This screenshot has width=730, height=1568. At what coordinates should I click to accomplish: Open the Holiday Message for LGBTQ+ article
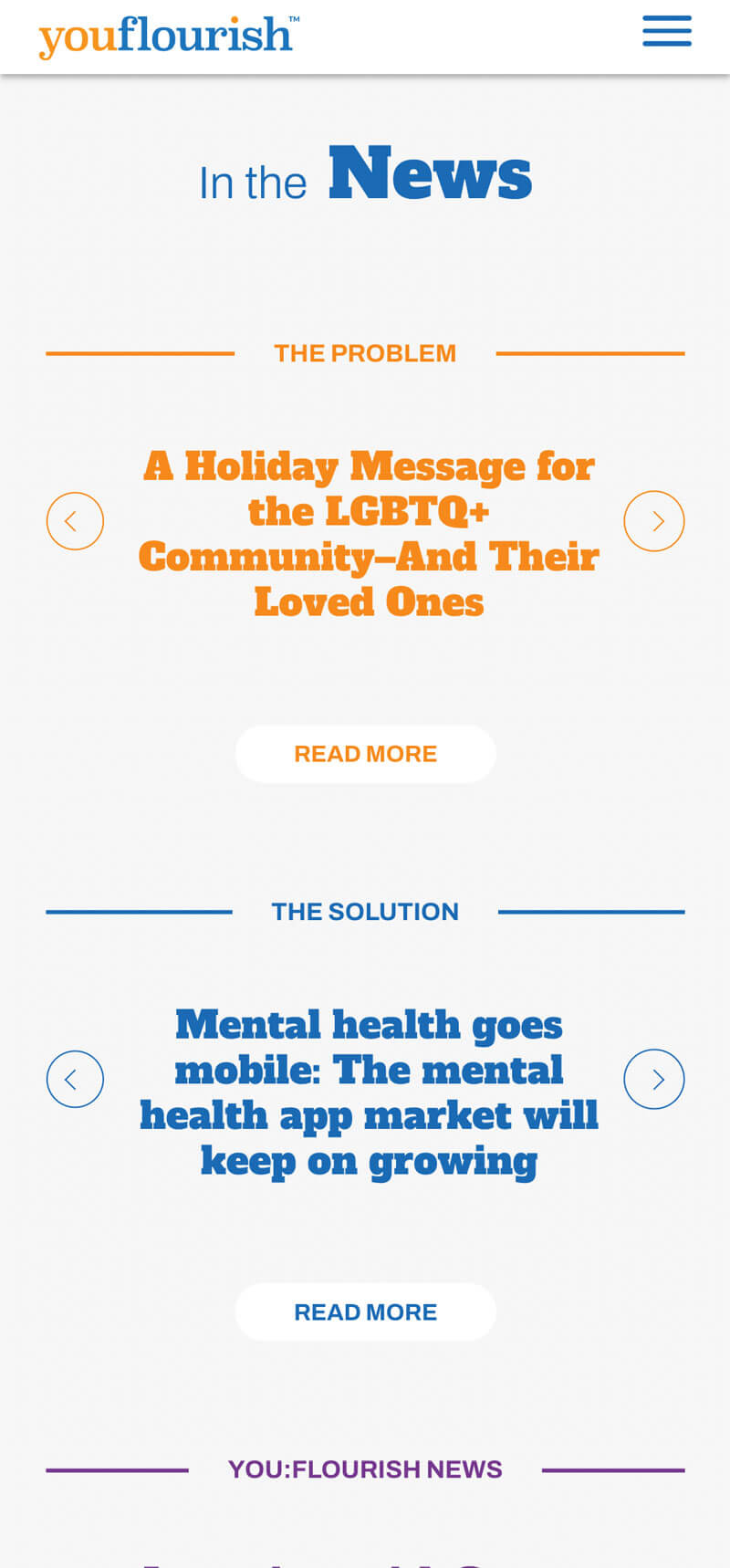368,534
